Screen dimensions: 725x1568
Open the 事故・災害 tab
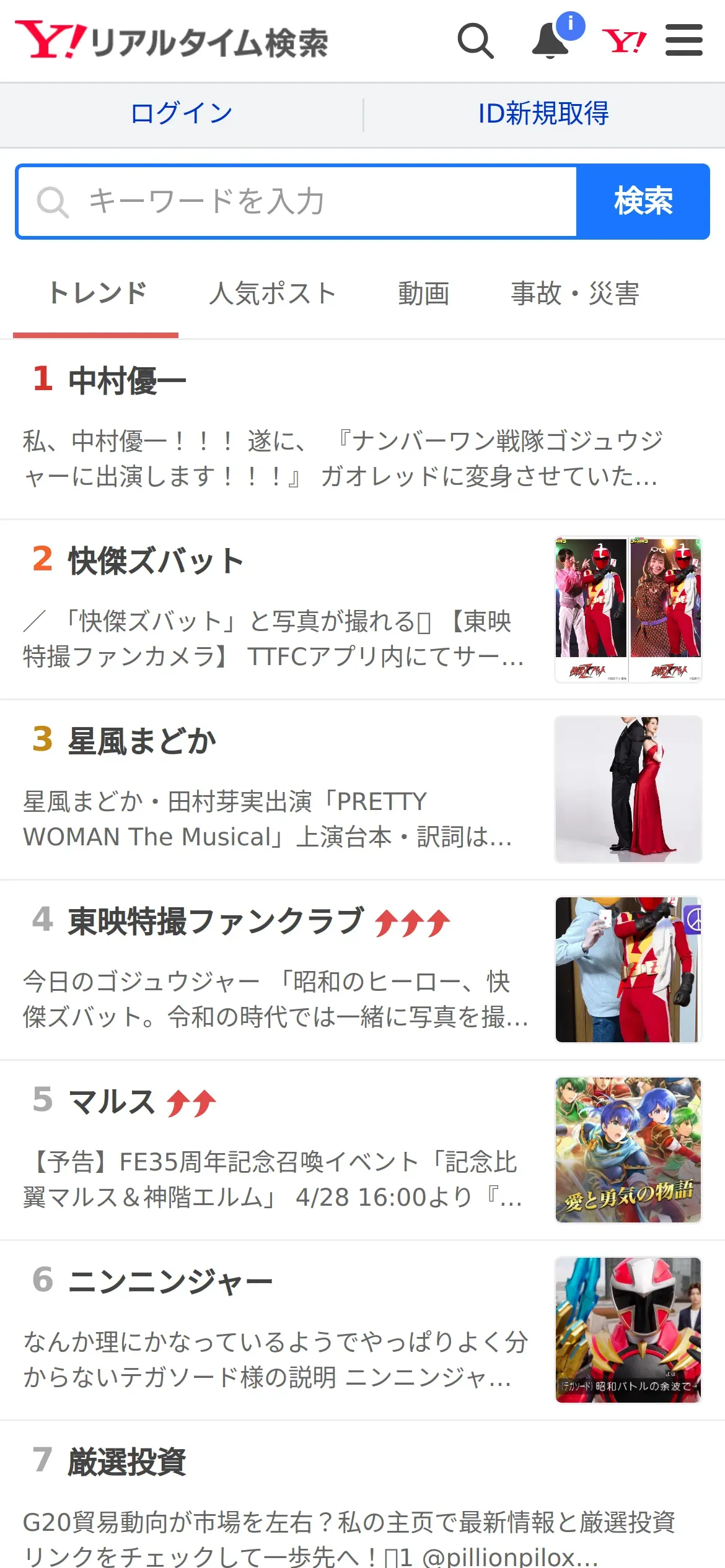click(x=574, y=294)
